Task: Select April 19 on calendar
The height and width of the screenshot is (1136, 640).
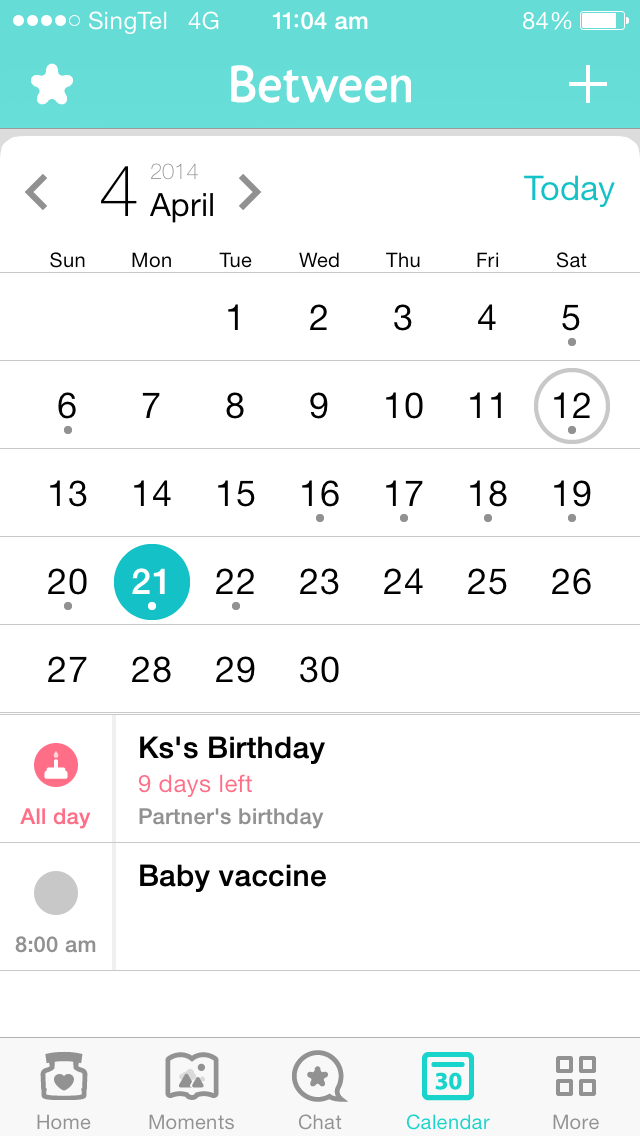Action: [x=571, y=494]
